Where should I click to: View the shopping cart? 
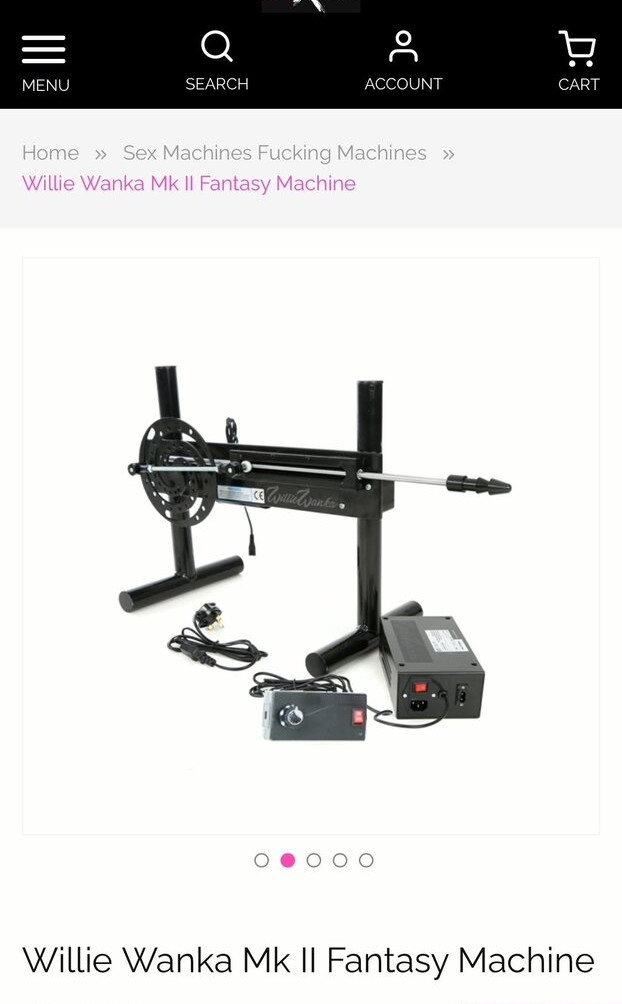click(578, 61)
